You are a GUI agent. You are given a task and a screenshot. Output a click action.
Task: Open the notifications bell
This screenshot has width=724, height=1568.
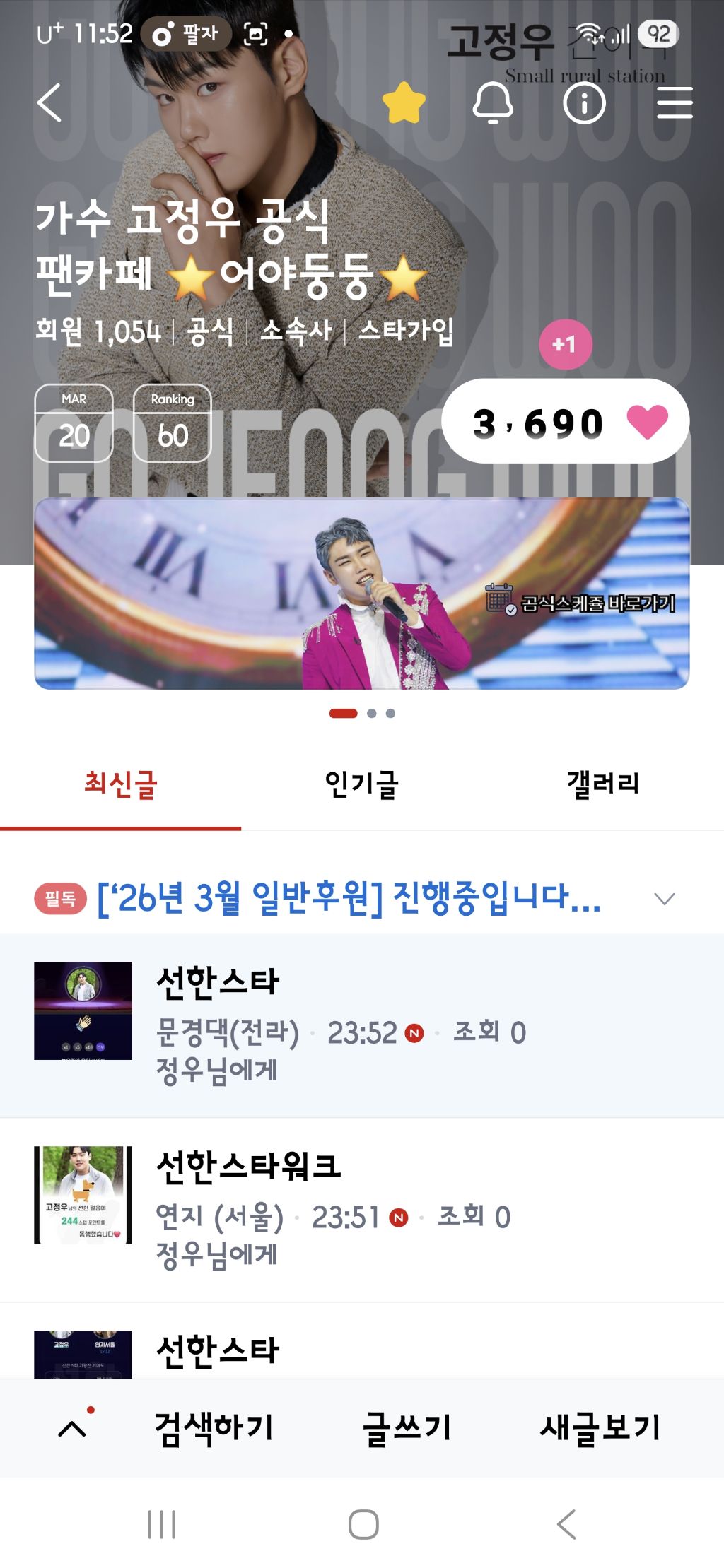point(493,103)
